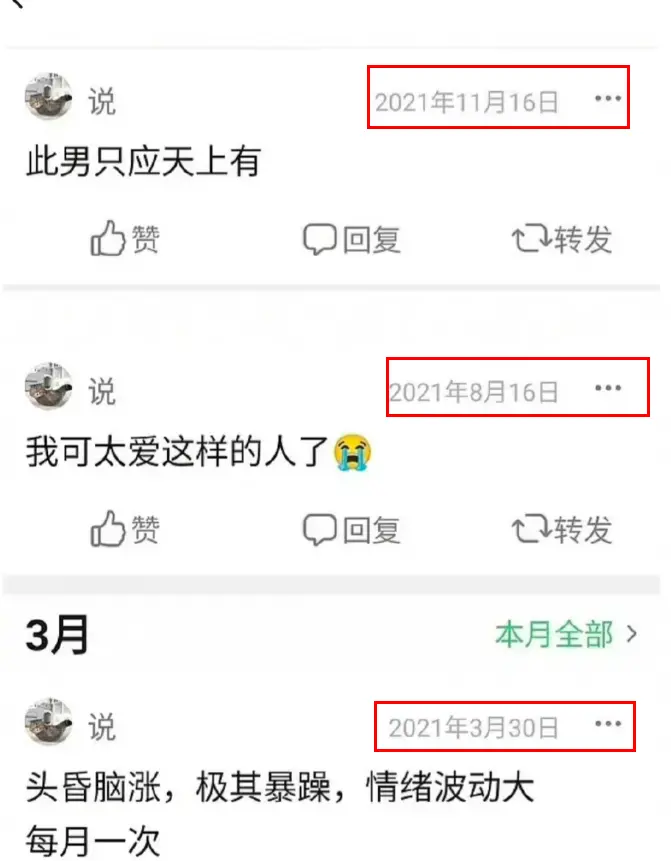The image size is (671, 861).
Task: Reply to the post 我可太爱这样的人了
Action: click(352, 530)
